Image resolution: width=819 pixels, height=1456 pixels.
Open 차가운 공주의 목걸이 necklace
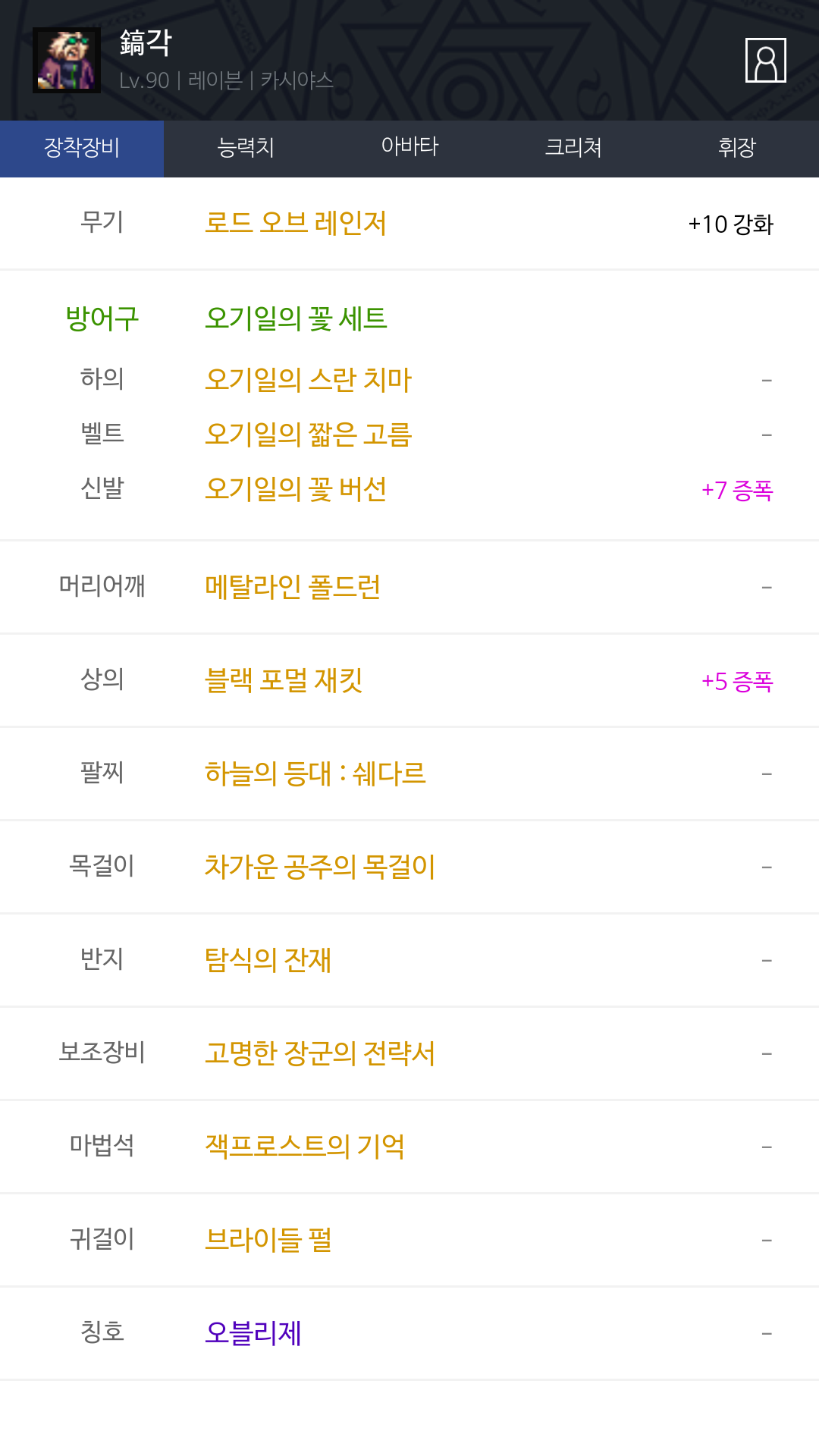tap(319, 867)
